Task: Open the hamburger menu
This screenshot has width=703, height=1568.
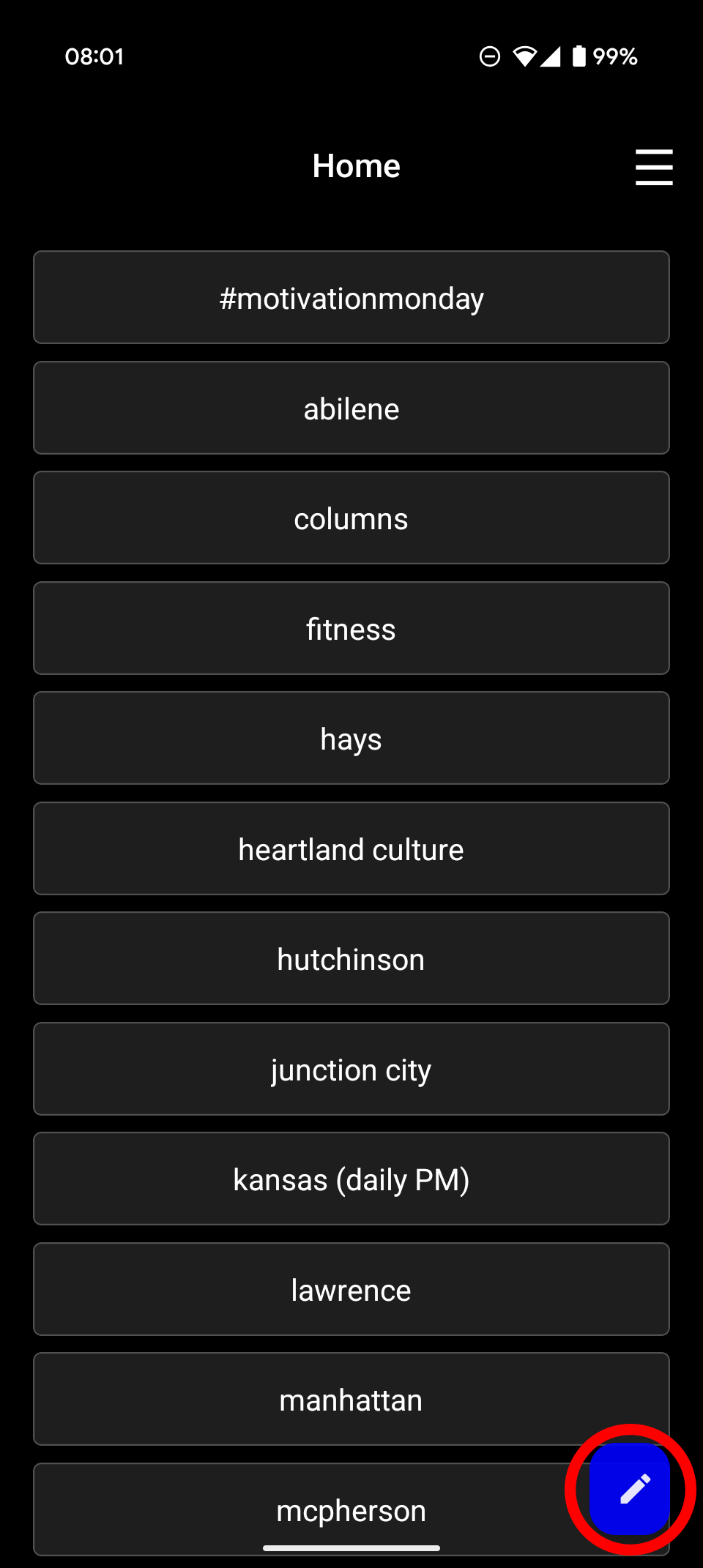Action: (x=654, y=167)
